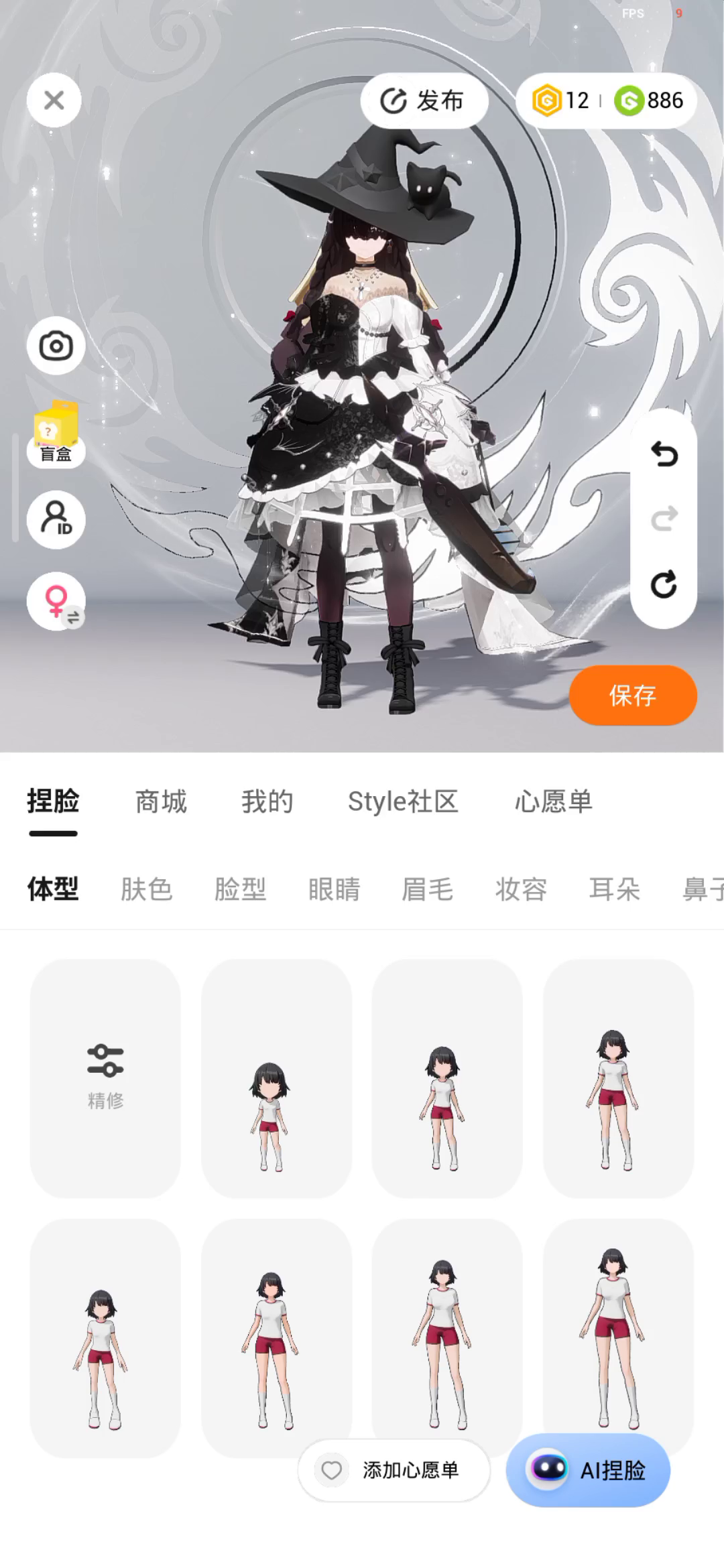Tap the 发布 publish button
This screenshot has height=1568, width=724.
pos(424,101)
